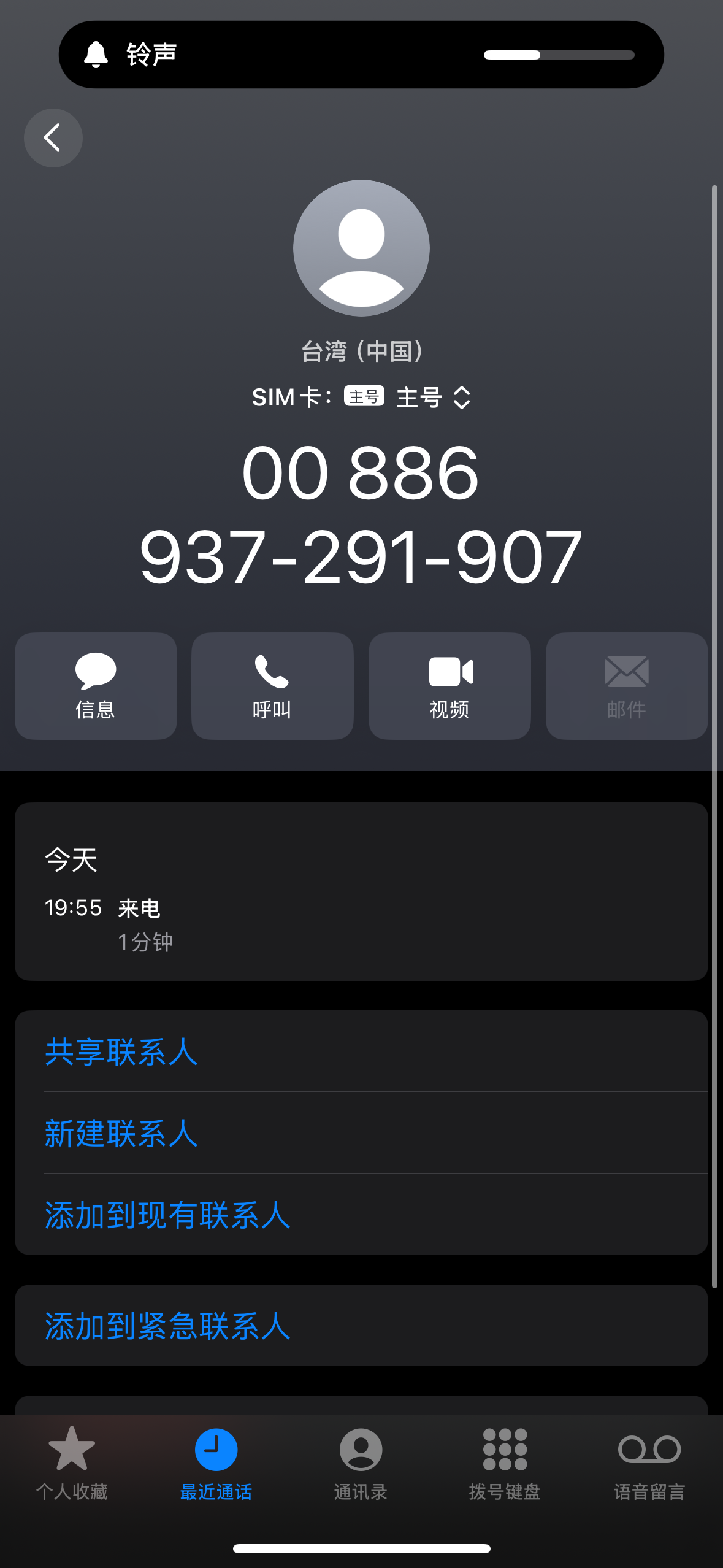This screenshot has height=1568, width=723.
Task: Switch to the 语音留言 tab
Action: (649, 1463)
